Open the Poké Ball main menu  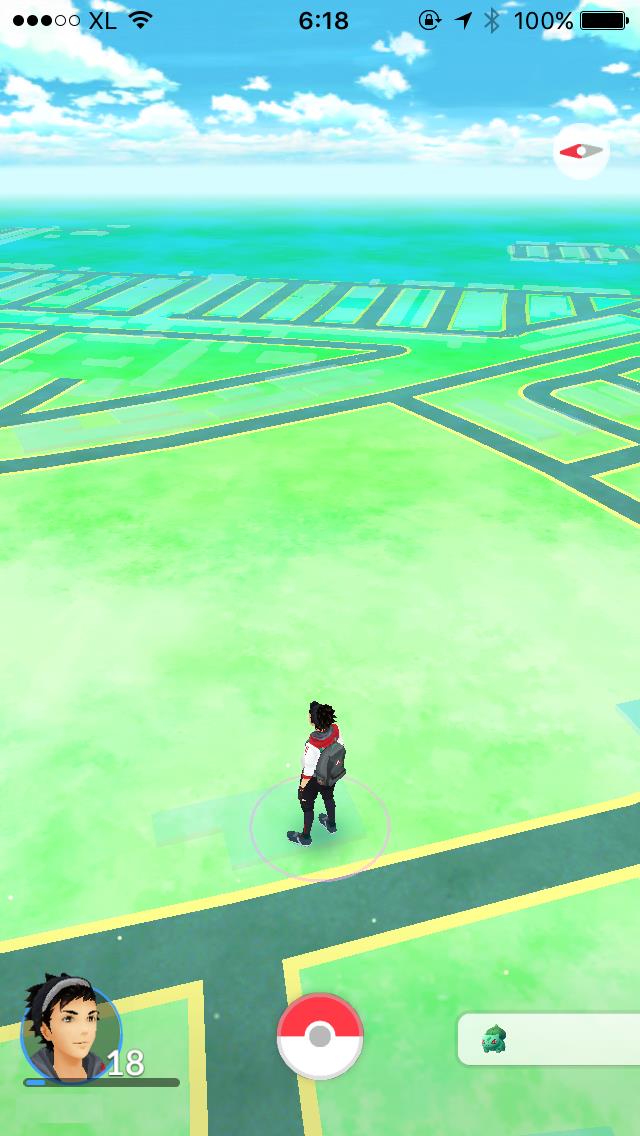coord(320,1037)
